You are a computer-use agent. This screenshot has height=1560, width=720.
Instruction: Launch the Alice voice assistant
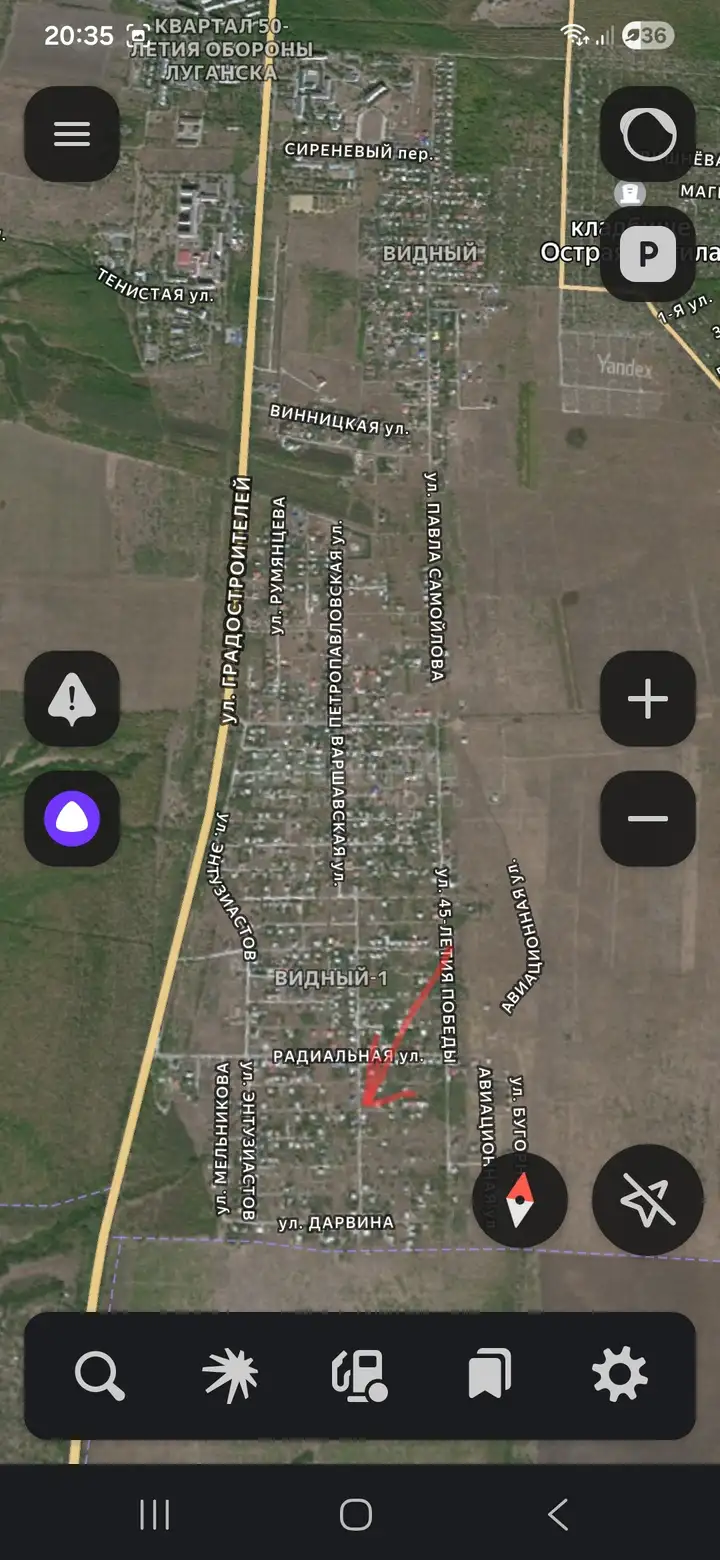click(72, 818)
